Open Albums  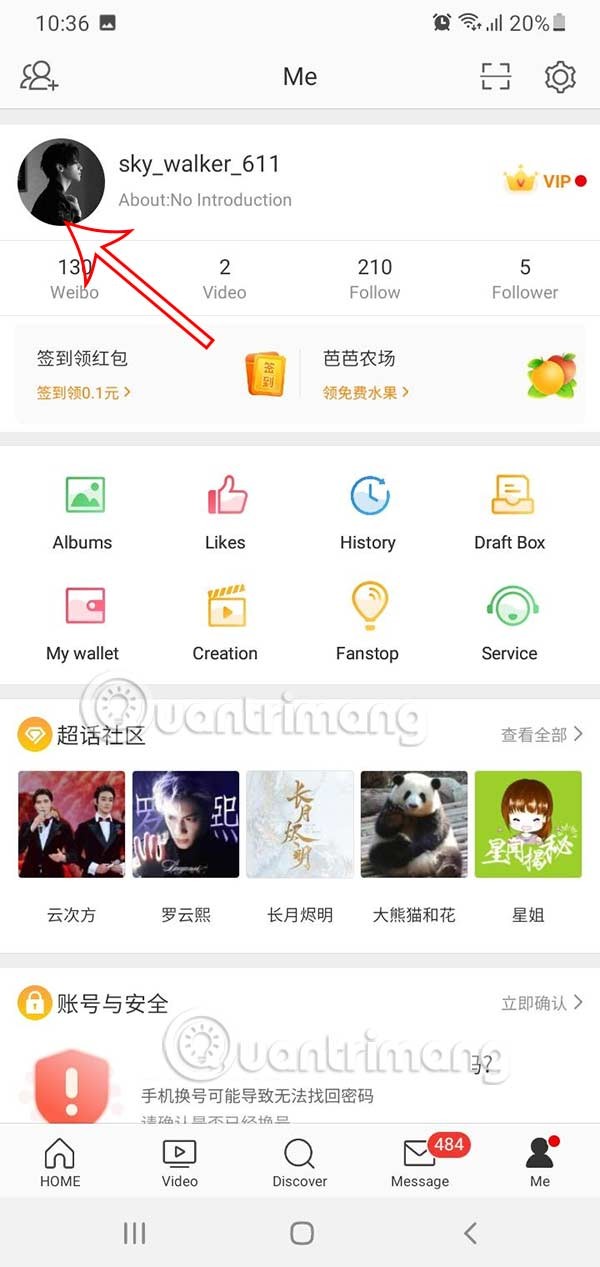[83, 513]
